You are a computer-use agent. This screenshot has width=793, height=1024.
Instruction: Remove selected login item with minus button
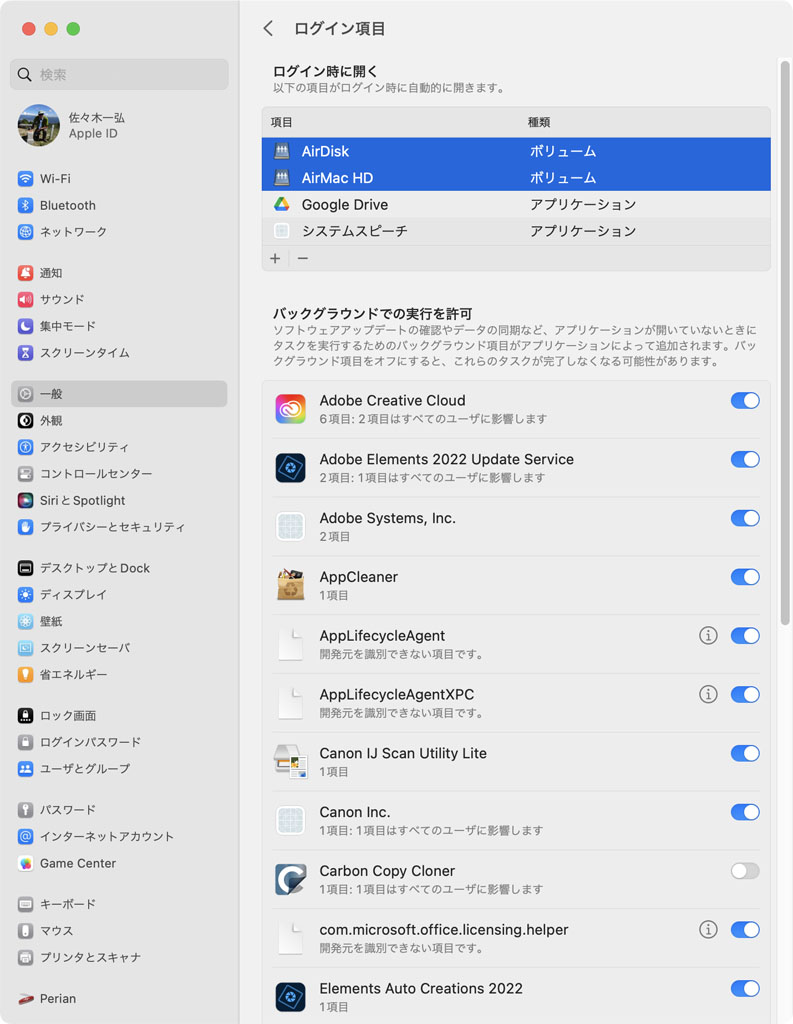pyautogui.click(x=303, y=258)
